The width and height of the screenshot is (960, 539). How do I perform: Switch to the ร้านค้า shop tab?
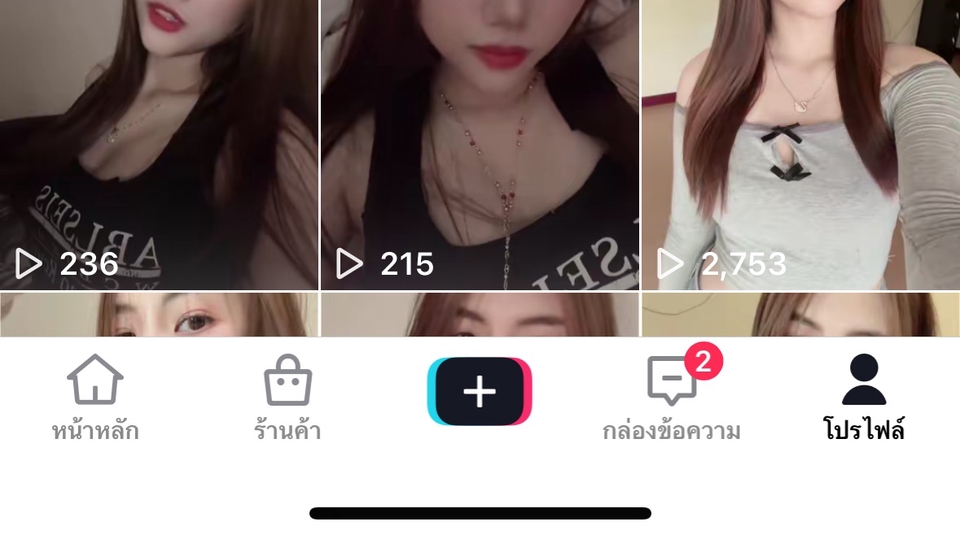point(288,398)
